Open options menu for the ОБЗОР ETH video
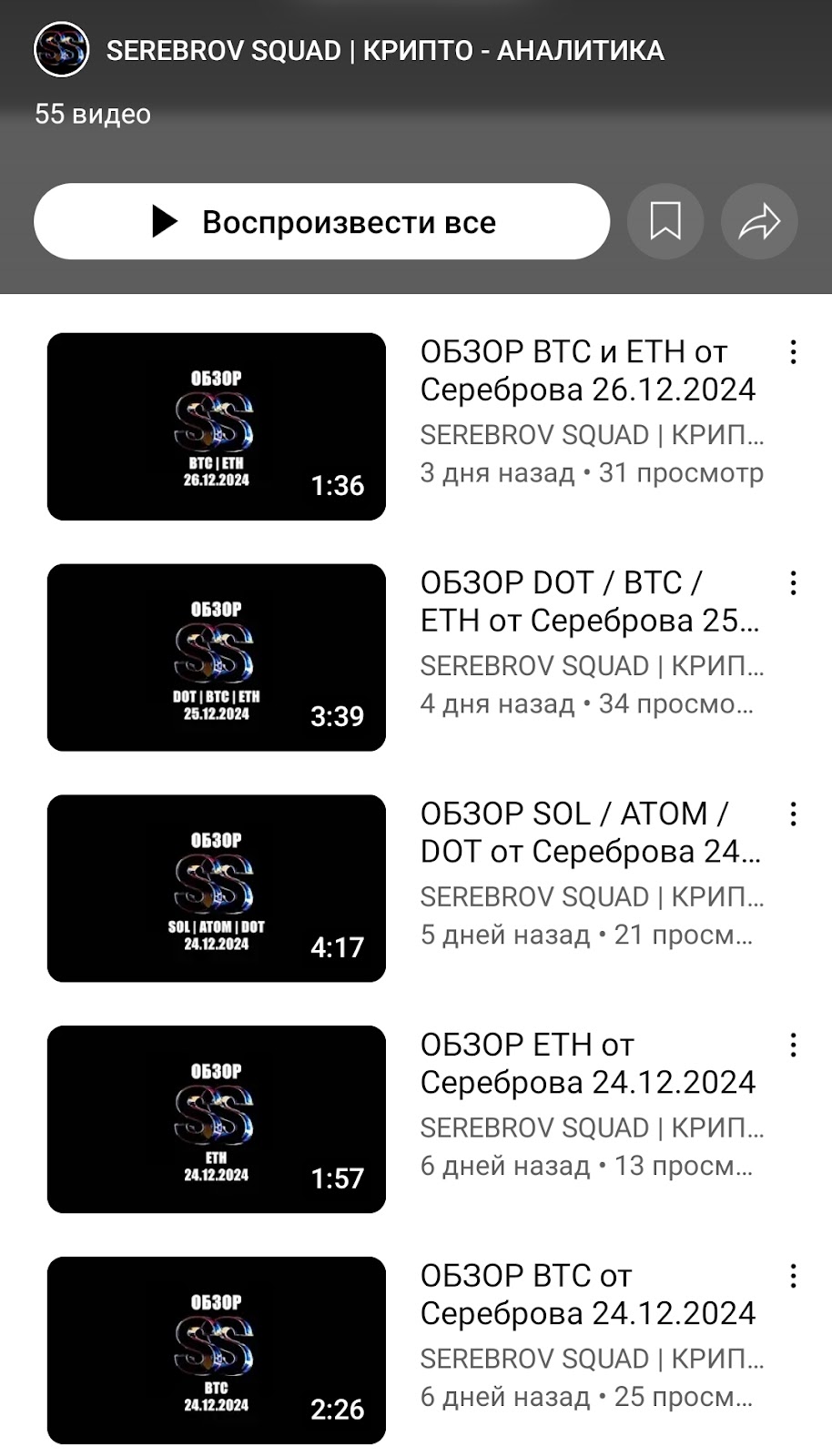 (x=794, y=1046)
